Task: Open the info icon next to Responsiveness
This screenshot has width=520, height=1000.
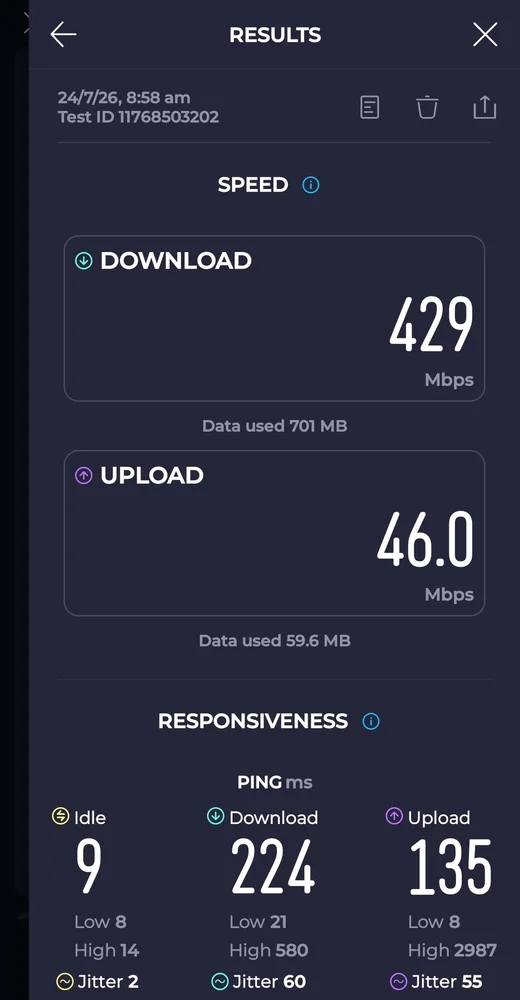Action: (x=371, y=721)
